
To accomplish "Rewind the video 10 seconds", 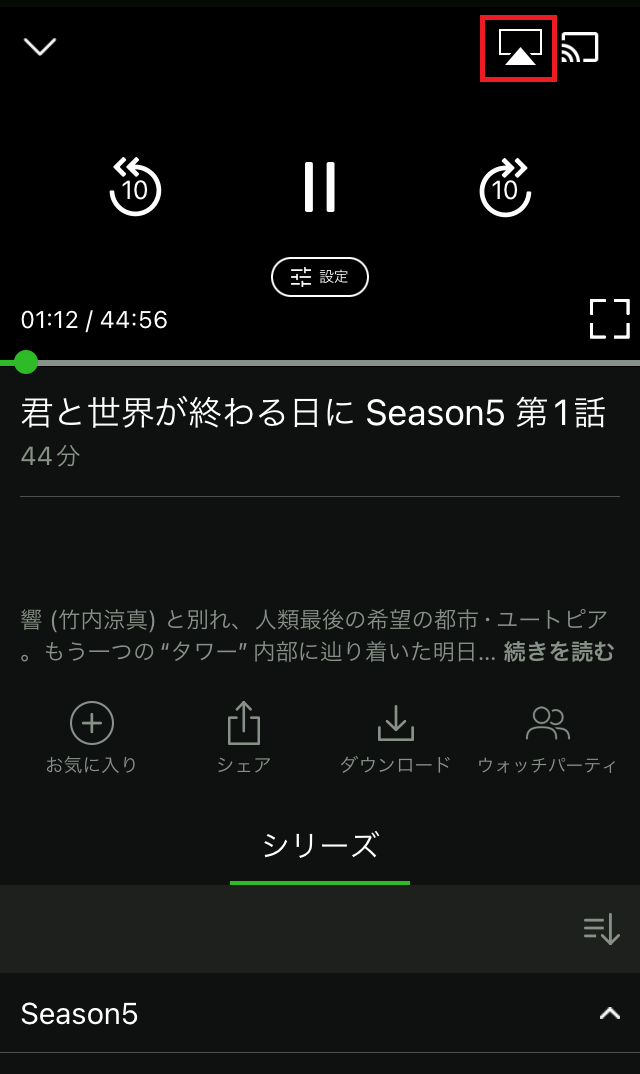I will pos(135,187).
